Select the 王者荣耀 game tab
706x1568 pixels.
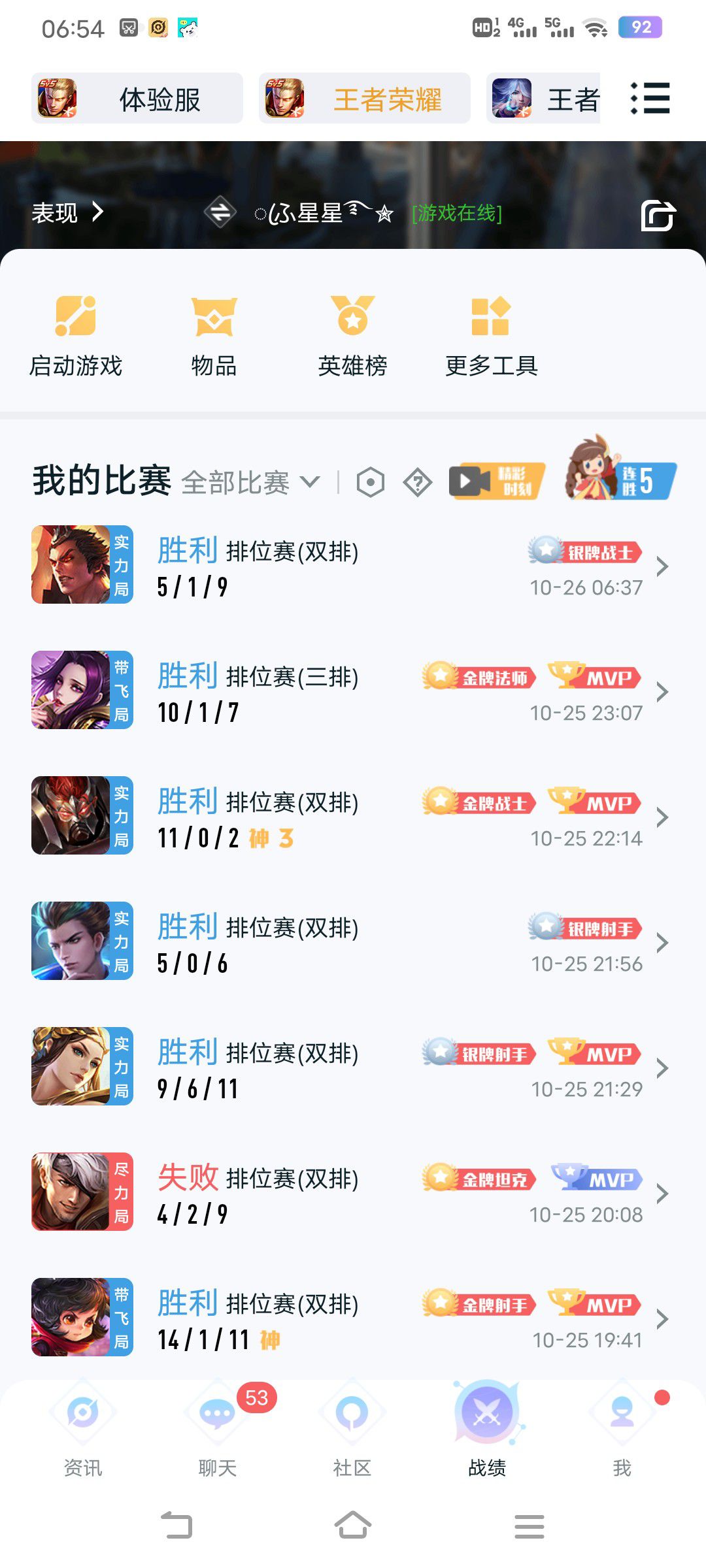click(365, 99)
